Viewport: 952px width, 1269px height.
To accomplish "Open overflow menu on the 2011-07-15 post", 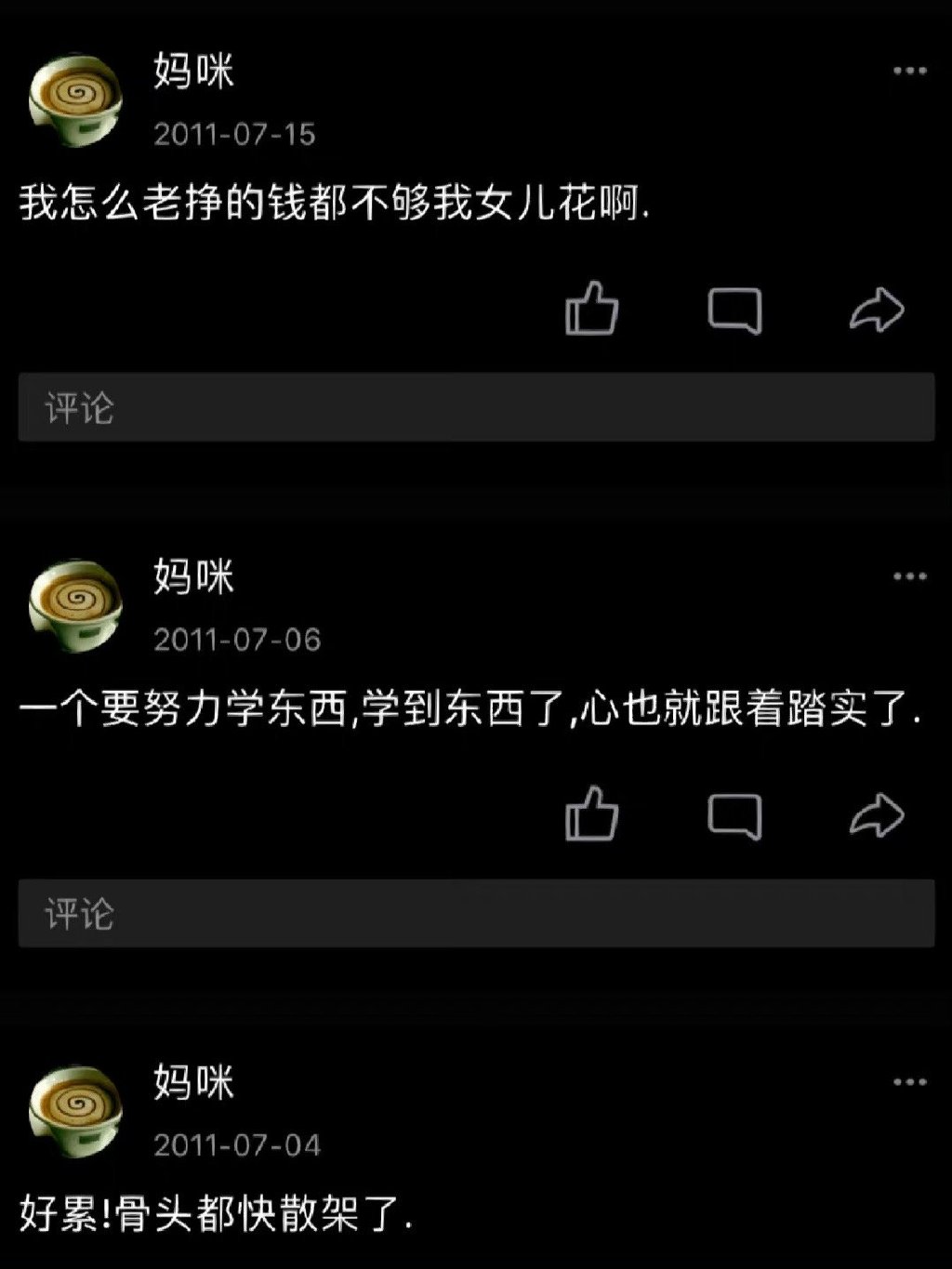I will tap(909, 71).
